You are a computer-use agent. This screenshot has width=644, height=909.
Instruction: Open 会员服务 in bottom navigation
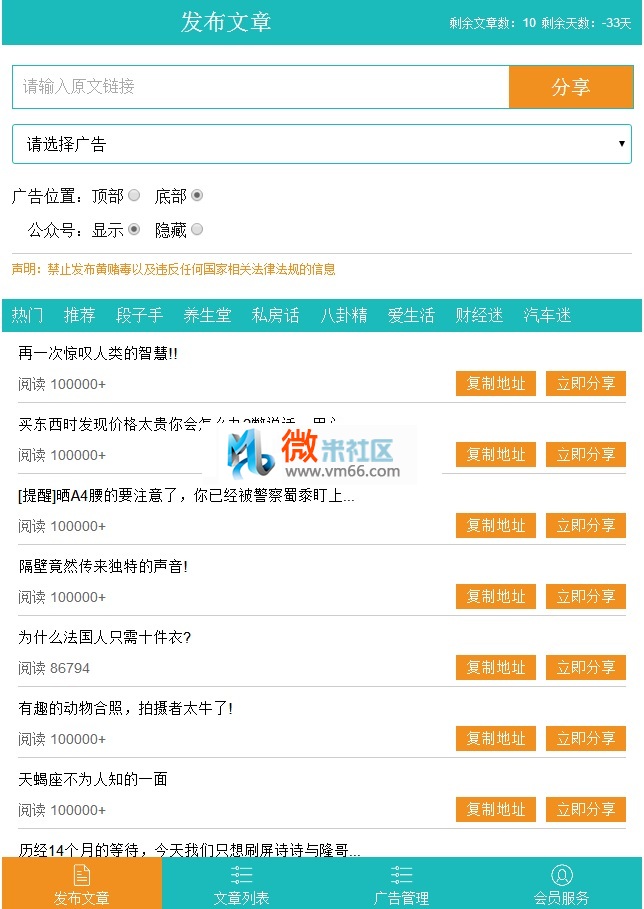561,884
